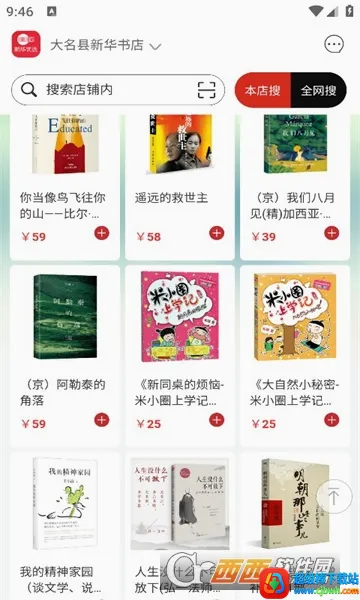This screenshot has height=600, width=360.
Task: Tap the 新华优选 app logo
Action: (x=26, y=44)
